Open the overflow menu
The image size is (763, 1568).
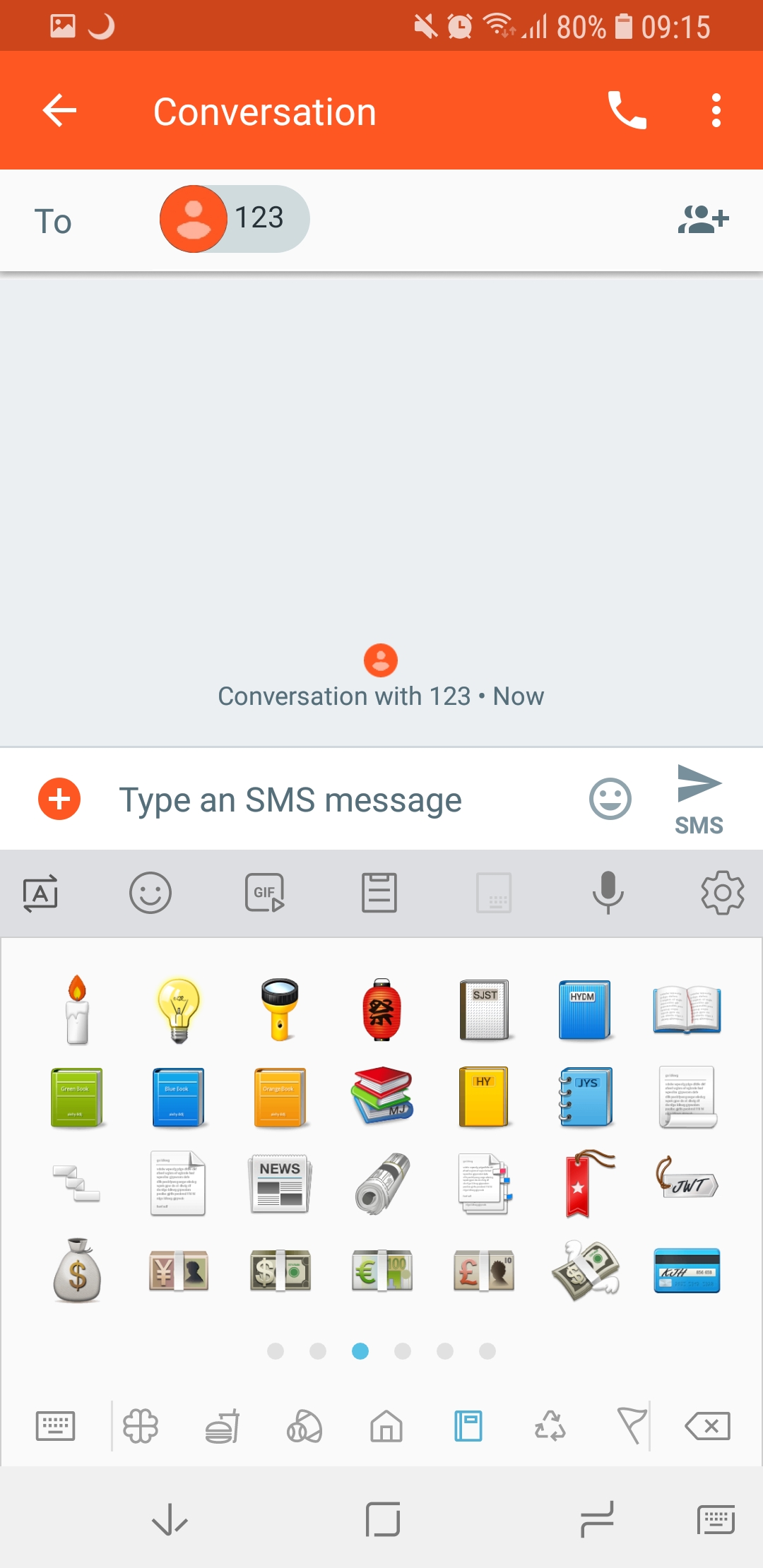(716, 111)
